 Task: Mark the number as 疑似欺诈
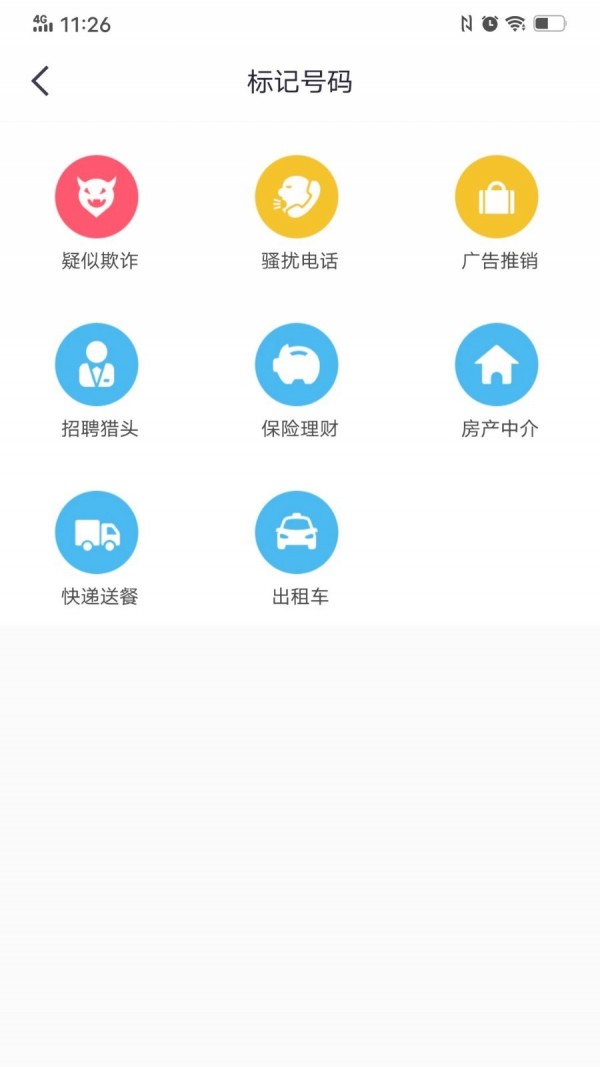click(x=97, y=197)
